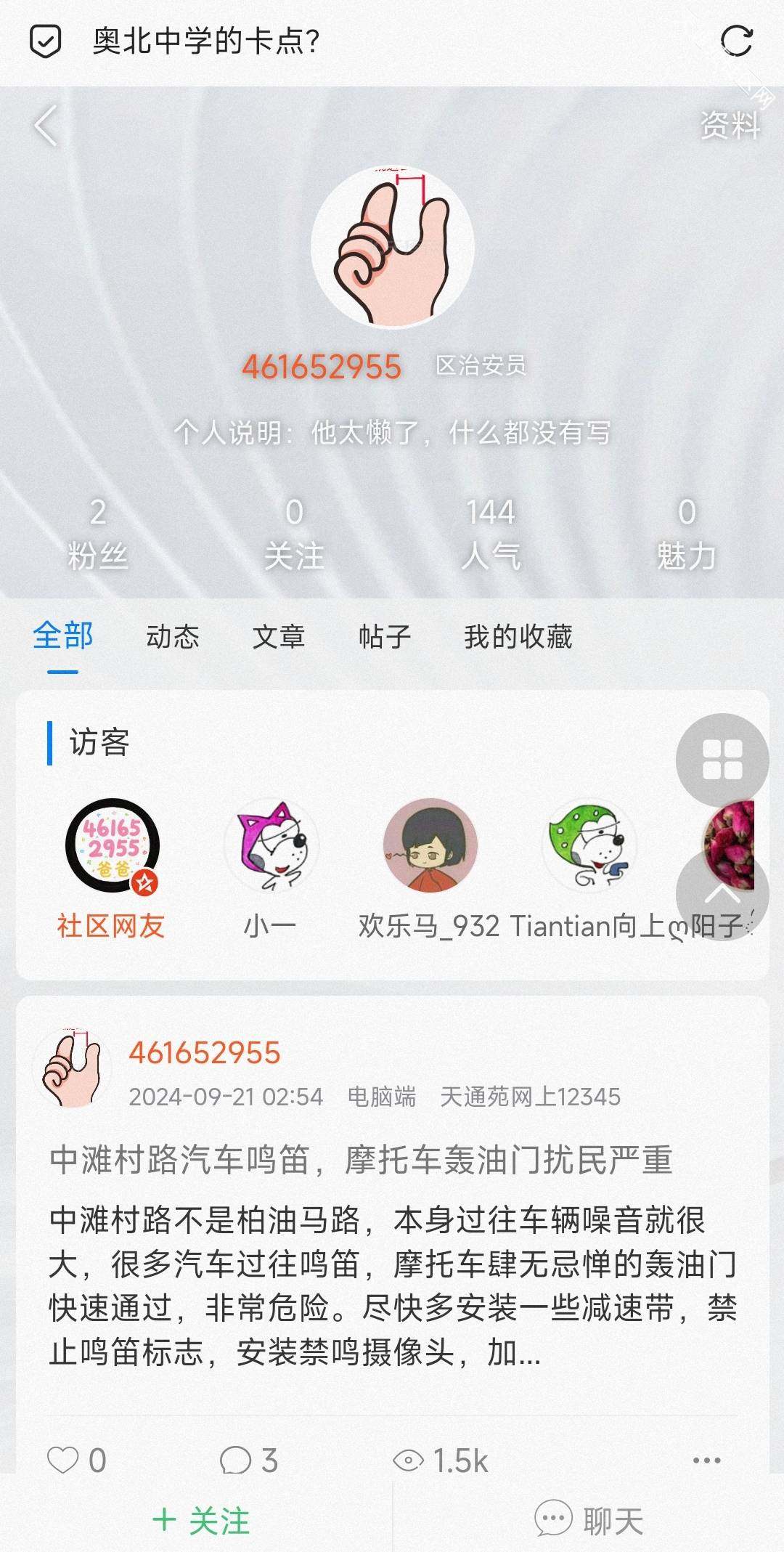
Task: Go back using the left arrow
Action: click(x=46, y=126)
